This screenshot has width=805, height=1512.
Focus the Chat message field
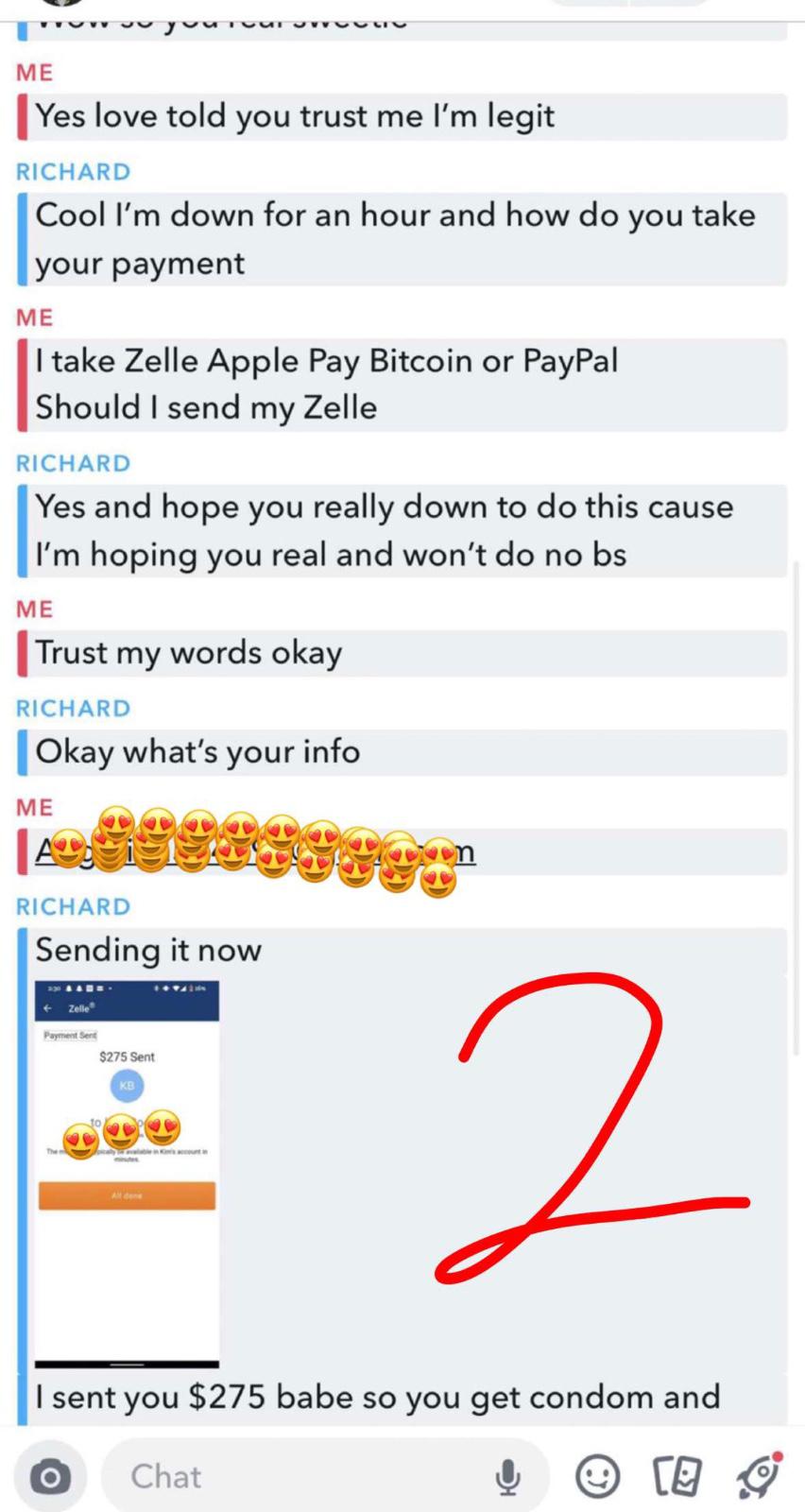pos(302,1476)
